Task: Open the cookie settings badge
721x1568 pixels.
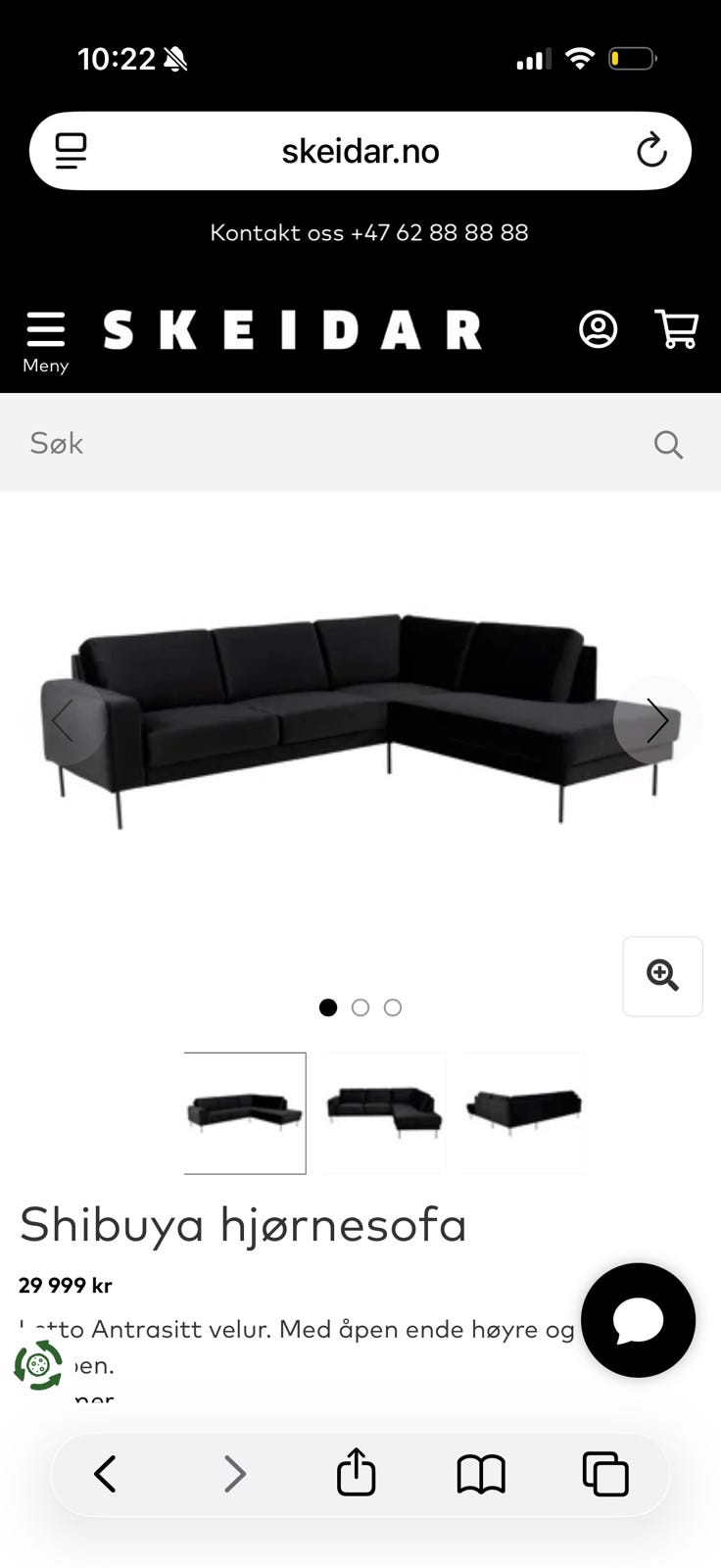Action: pos(38,1365)
